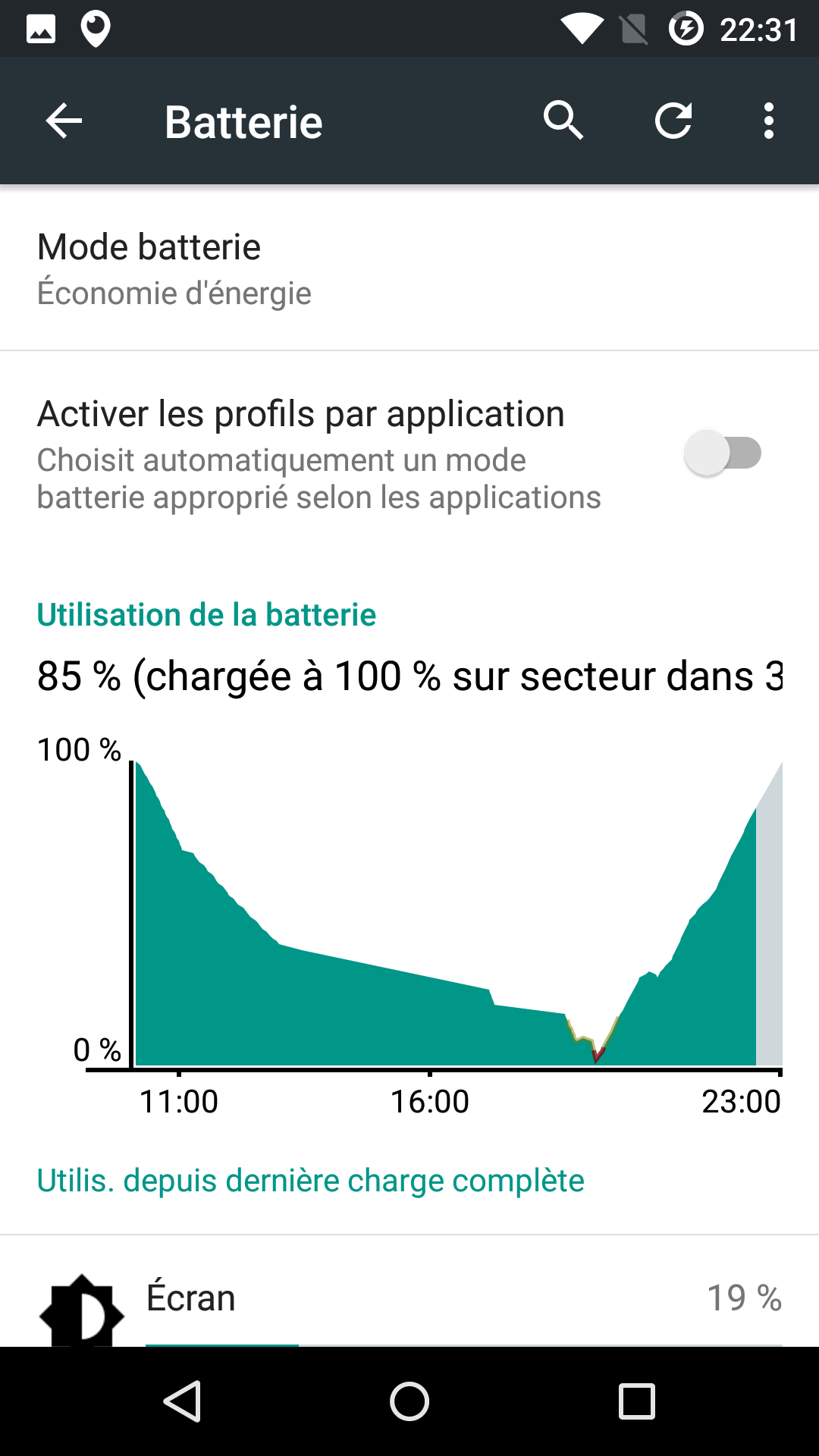Enable Activer les profils par application
This screenshot has width=819, height=1456.
point(722,453)
